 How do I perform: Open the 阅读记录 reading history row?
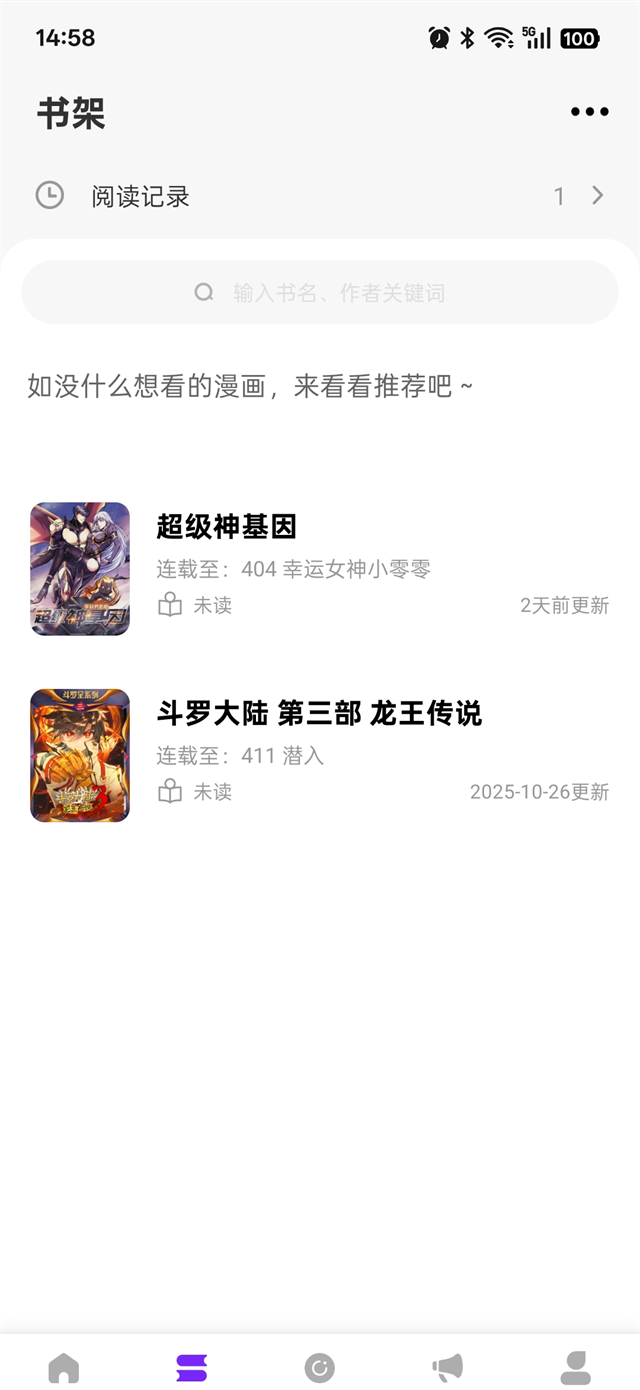[x=320, y=196]
